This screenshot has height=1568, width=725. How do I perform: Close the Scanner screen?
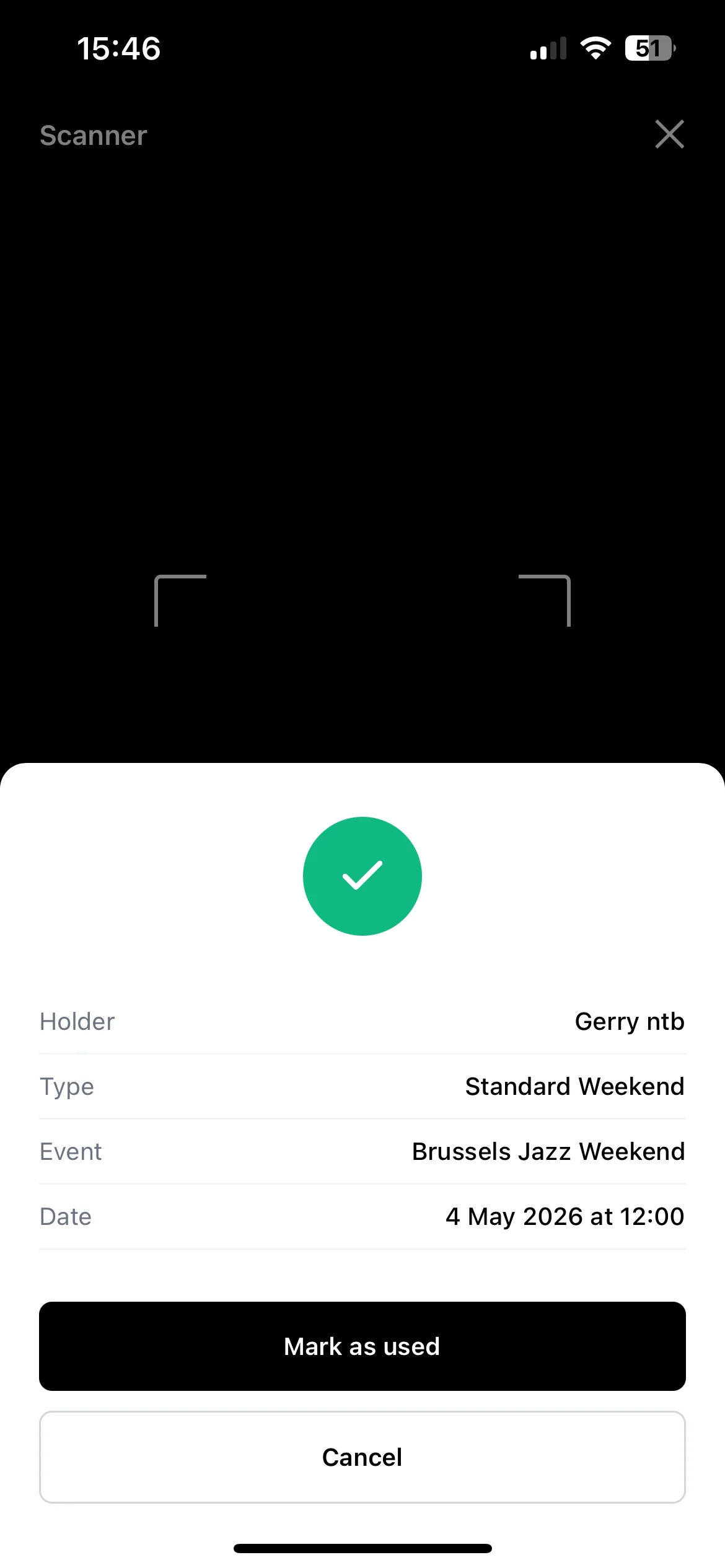pyautogui.click(x=669, y=134)
